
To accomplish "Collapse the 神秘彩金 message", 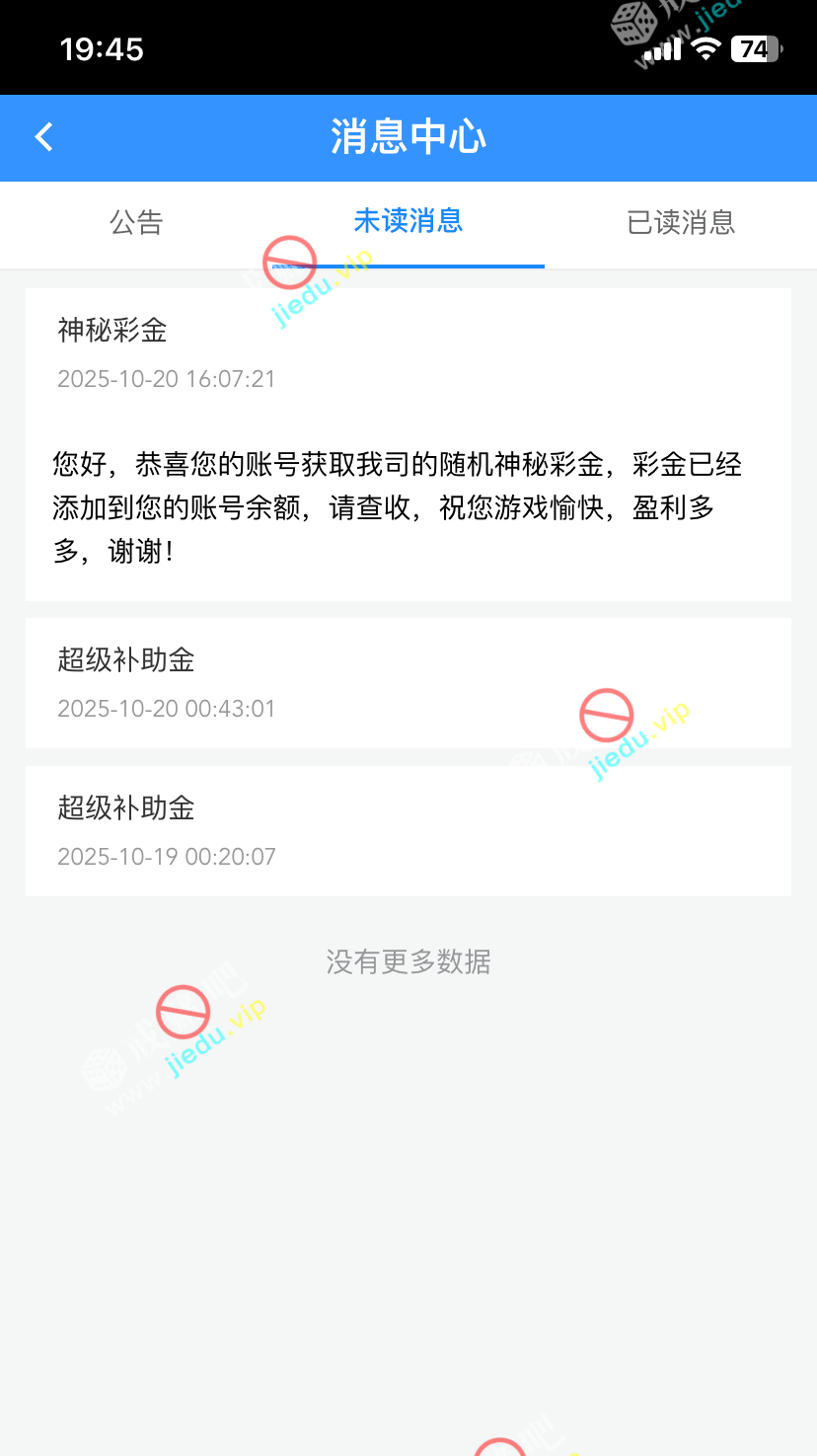I will 408,351.
